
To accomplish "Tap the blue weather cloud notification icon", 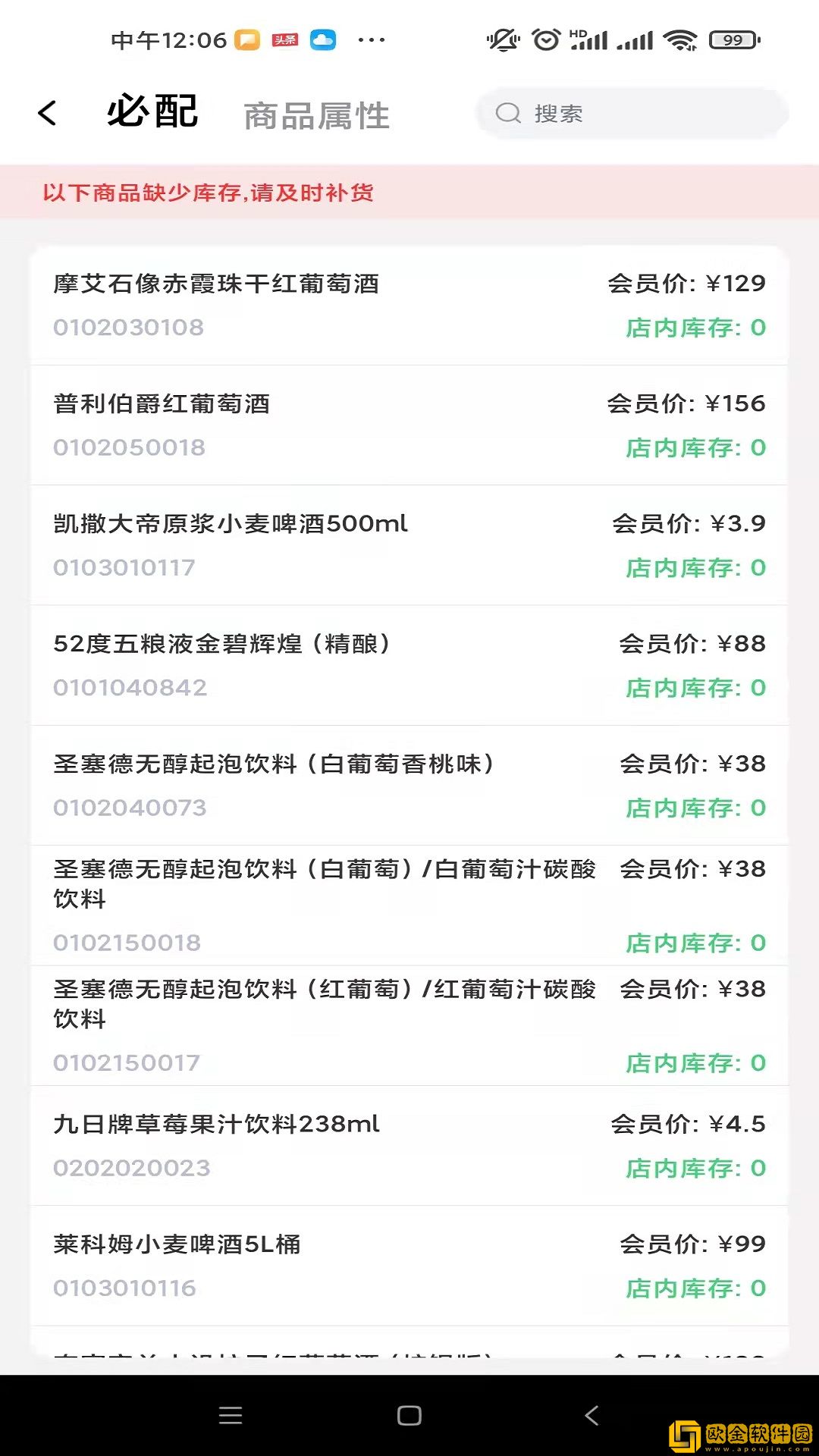I will click(322, 38).
